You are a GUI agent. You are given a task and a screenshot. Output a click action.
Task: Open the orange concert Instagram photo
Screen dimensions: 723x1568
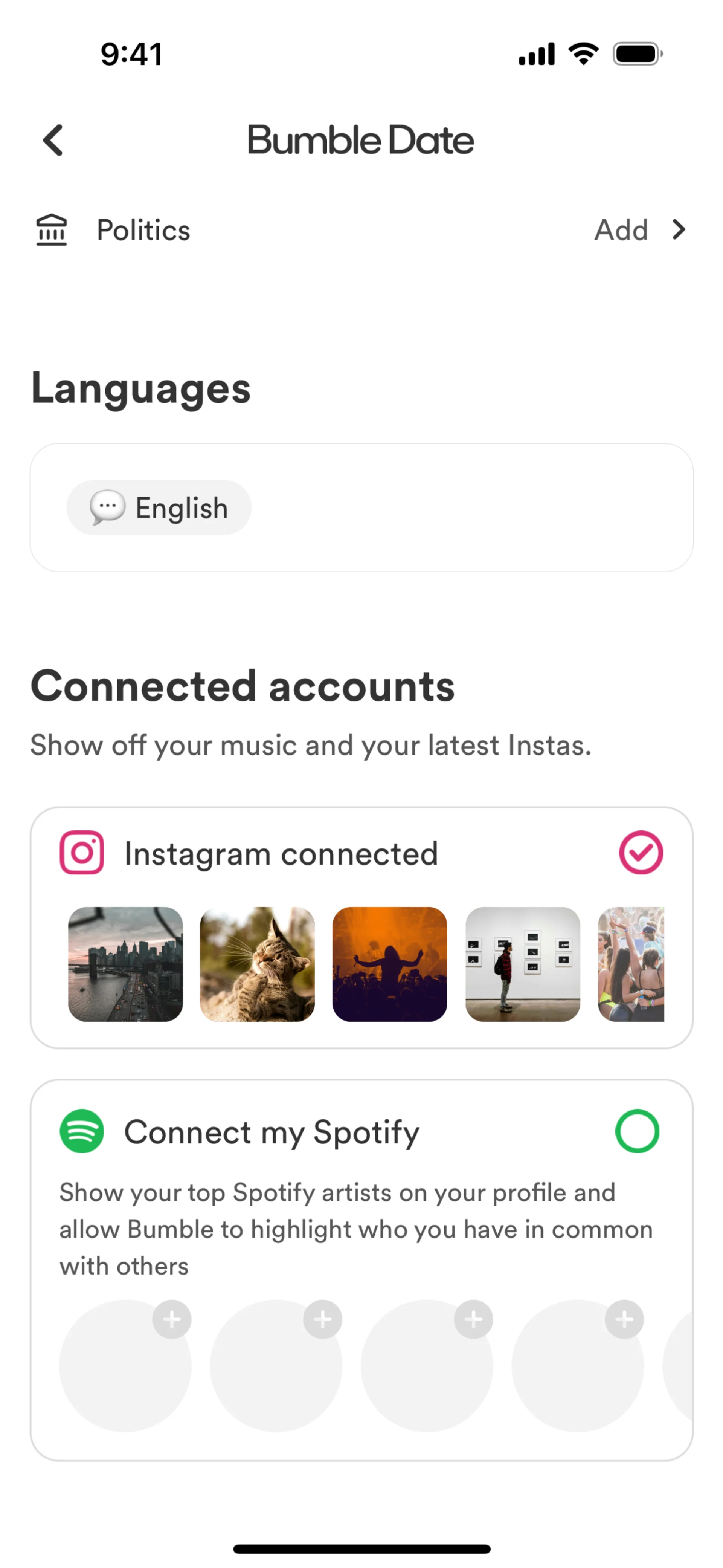(389, 964)
